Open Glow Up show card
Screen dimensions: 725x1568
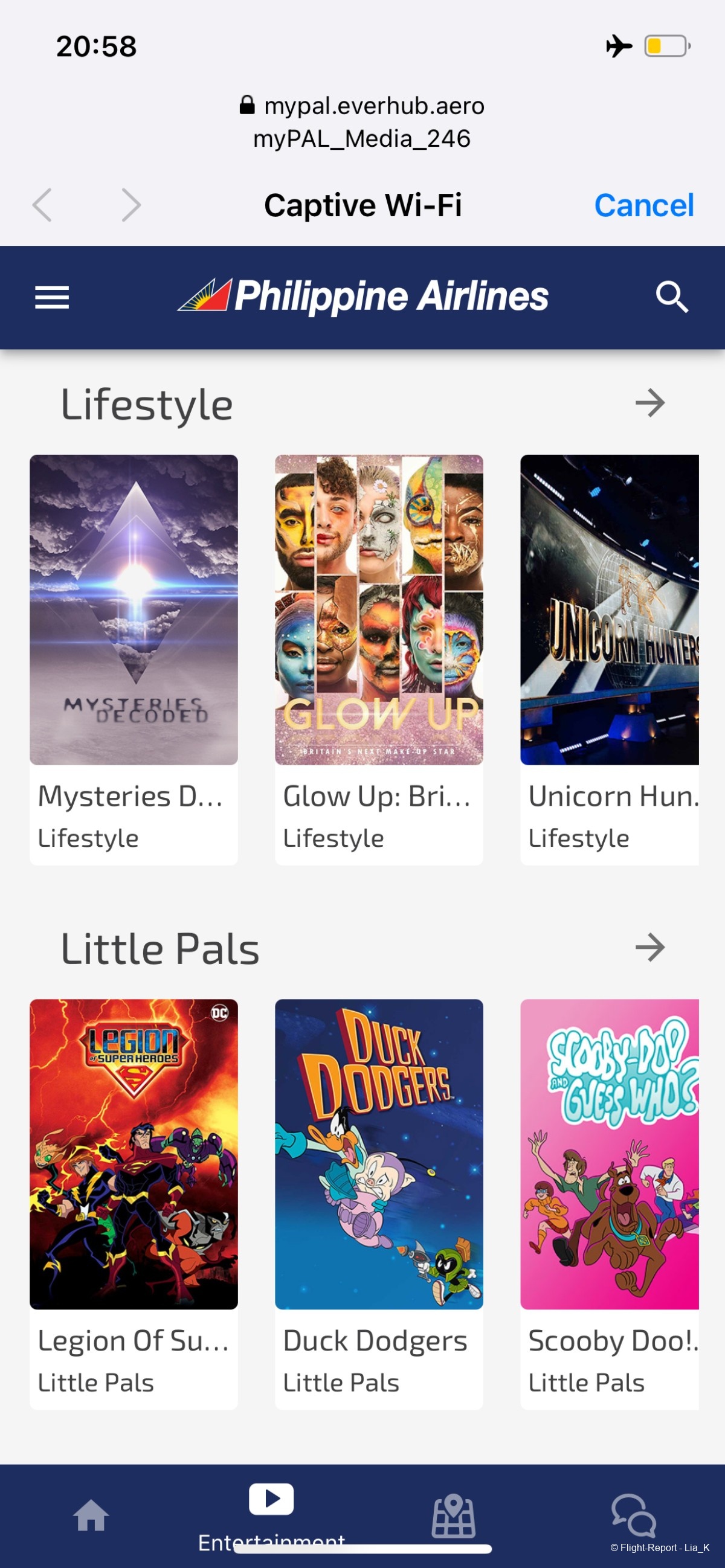click(x=379, y=610)
